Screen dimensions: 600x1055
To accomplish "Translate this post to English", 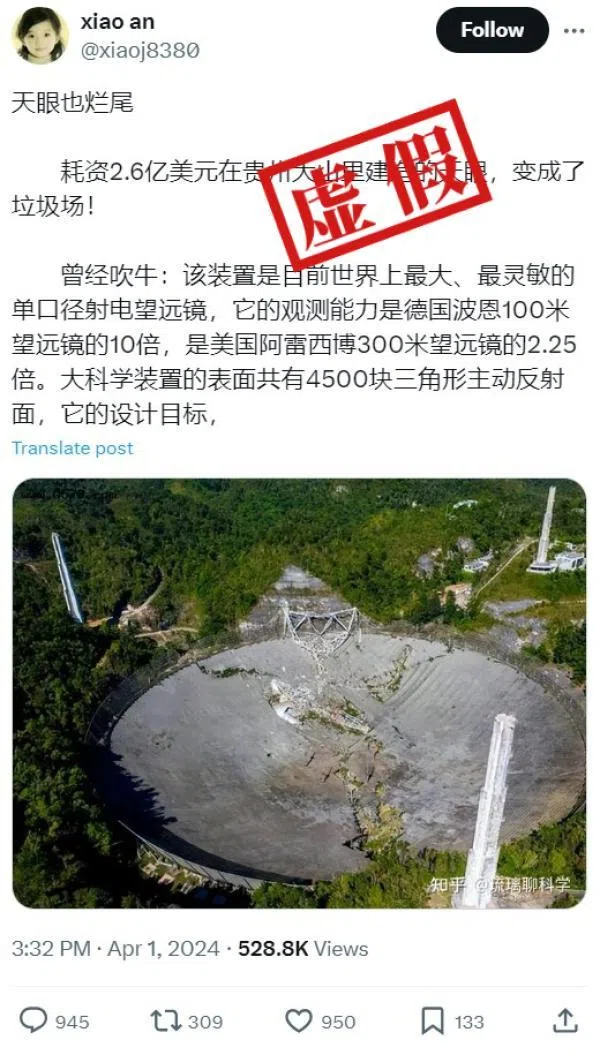I will pos(72,448).
